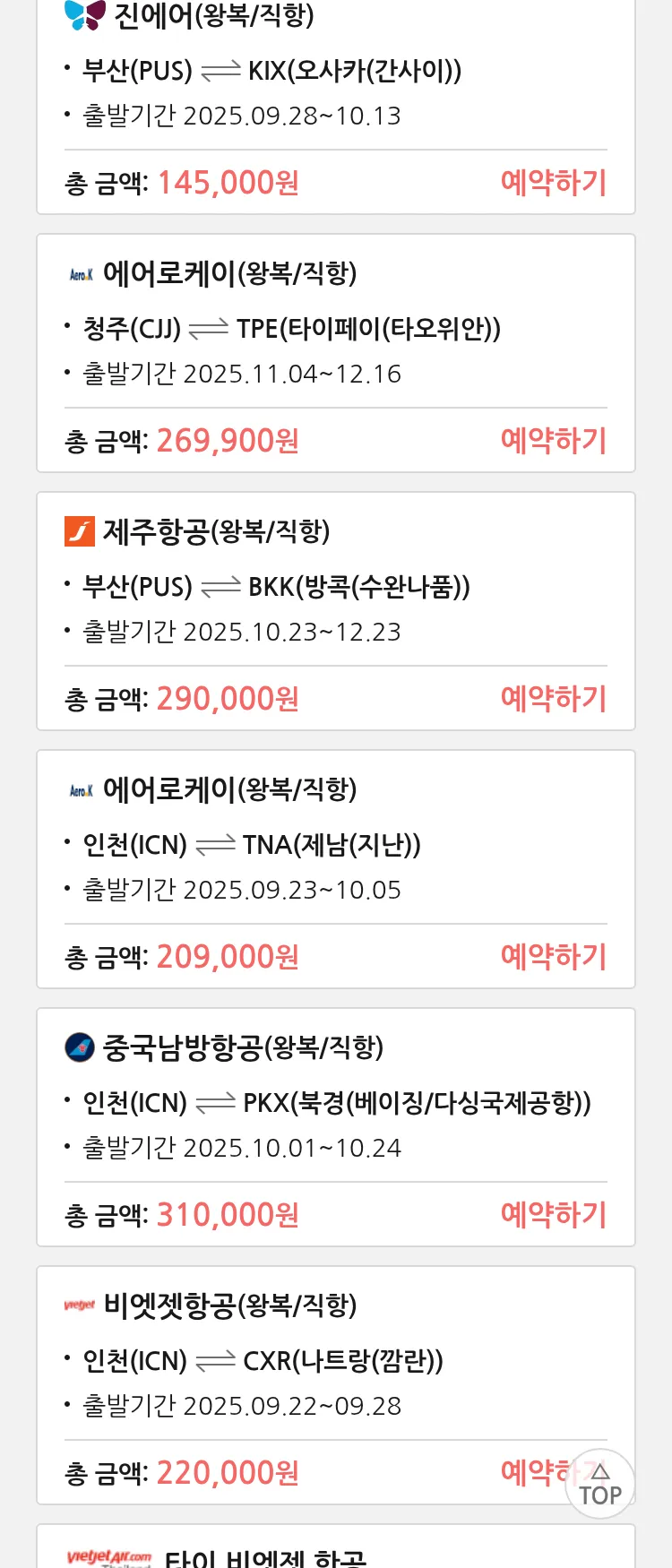Viewport: 672px width, 1568px height.
Task: Book the Jin Air Busan to Osaka flight
Action: [x=553, y=183]
